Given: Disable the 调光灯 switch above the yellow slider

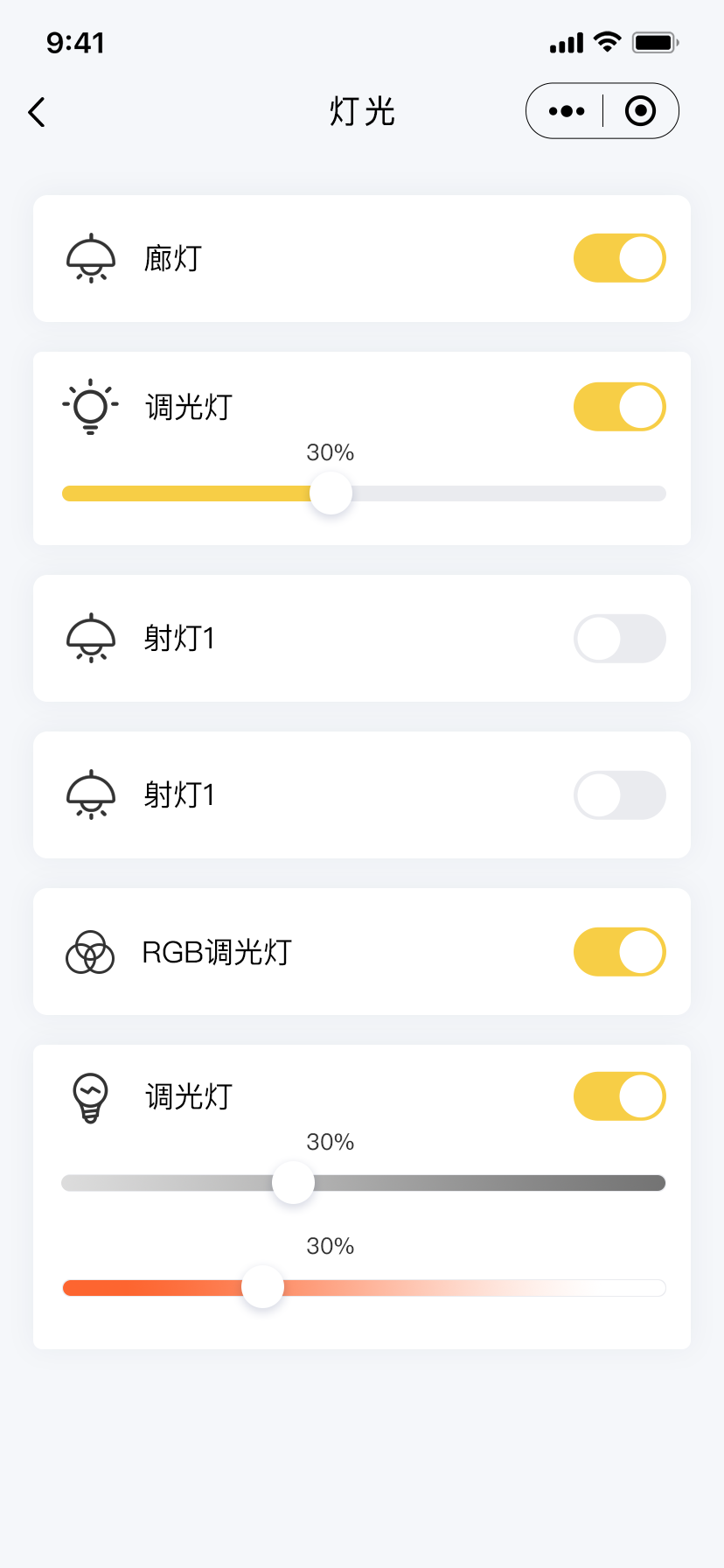Looking at the screenshot, I should coord(619,407).
